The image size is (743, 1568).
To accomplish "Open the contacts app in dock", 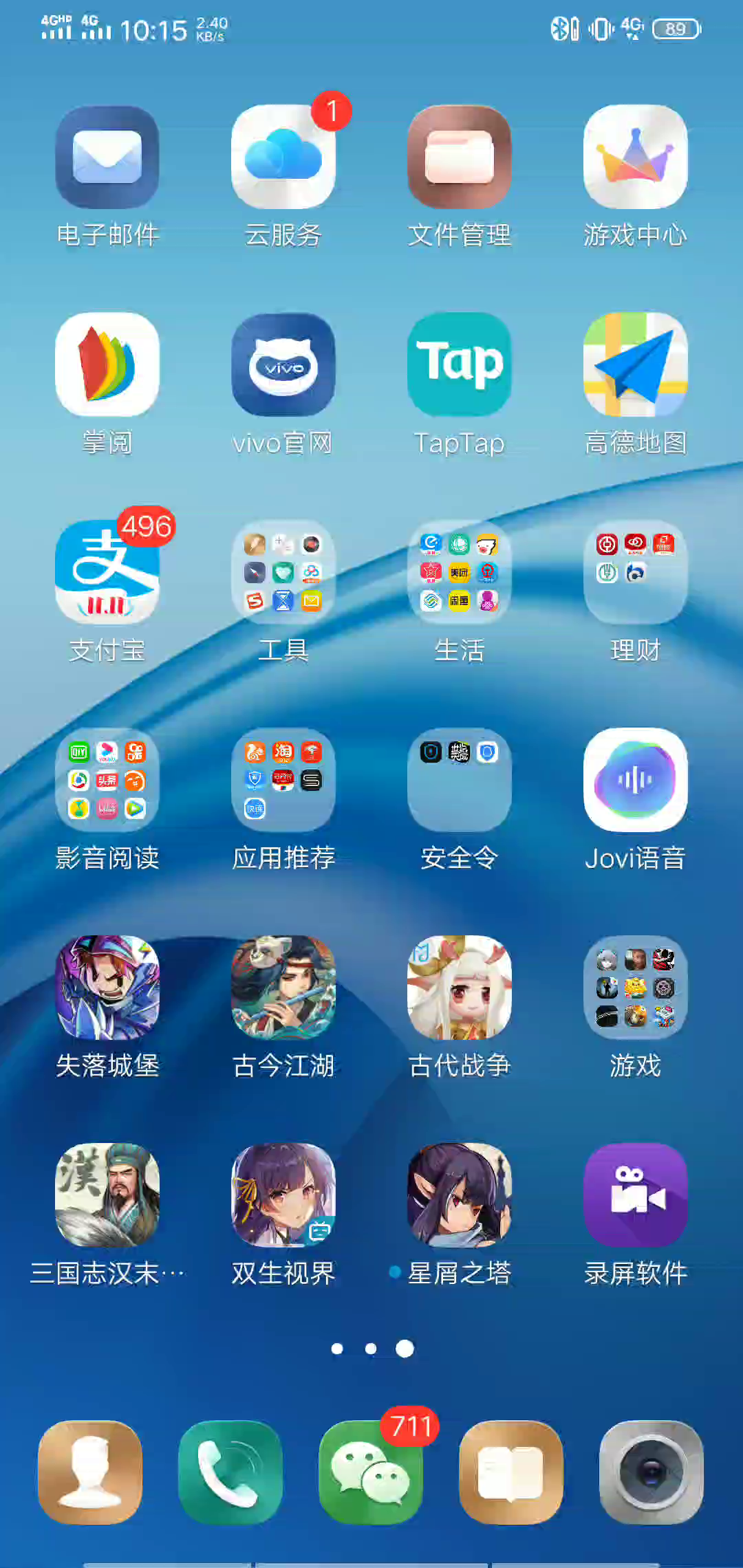I will click(x=90, y=1472).
